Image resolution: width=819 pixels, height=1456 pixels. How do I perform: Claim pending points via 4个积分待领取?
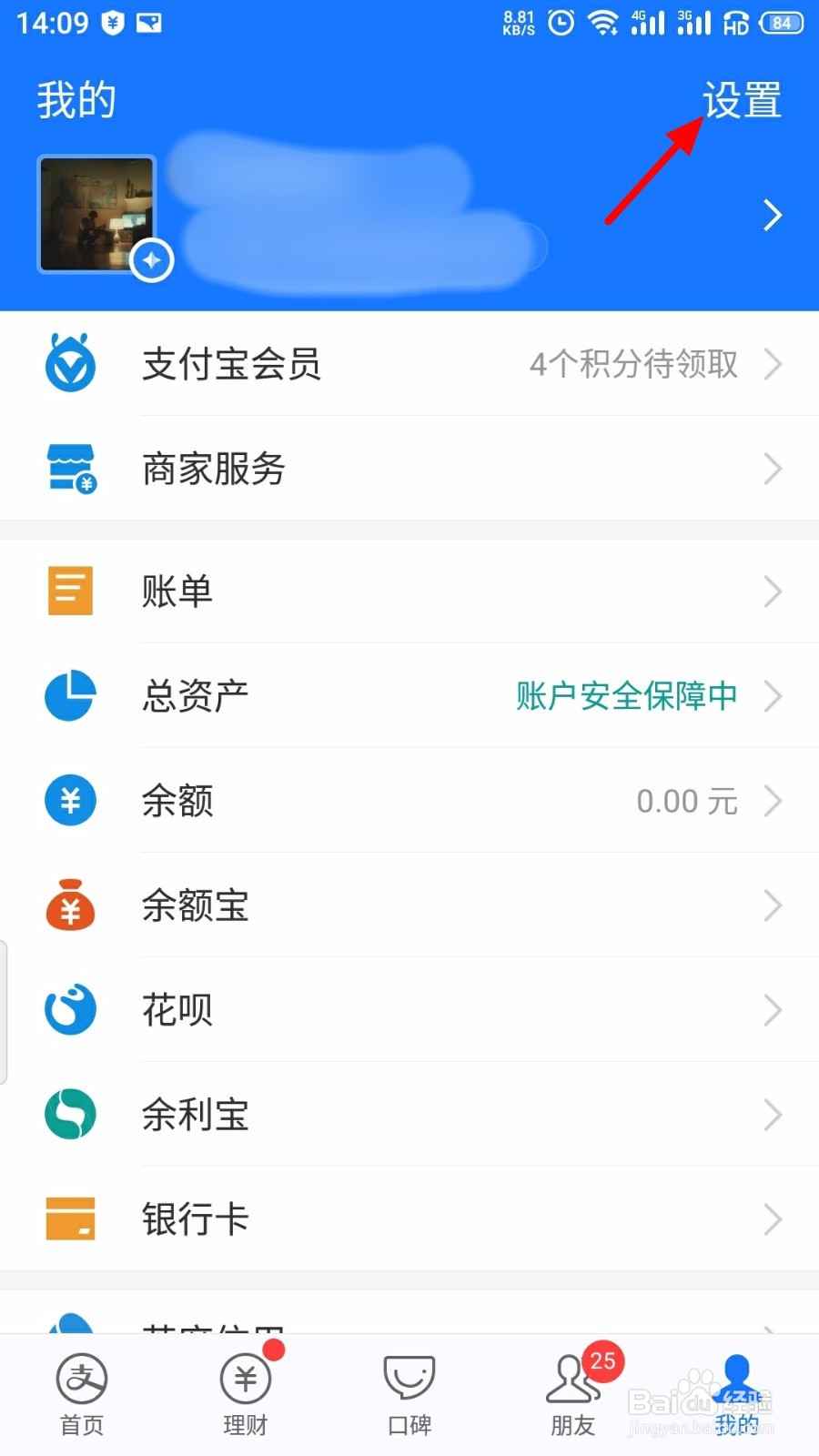pyautogui.click(x=634, y=364)
